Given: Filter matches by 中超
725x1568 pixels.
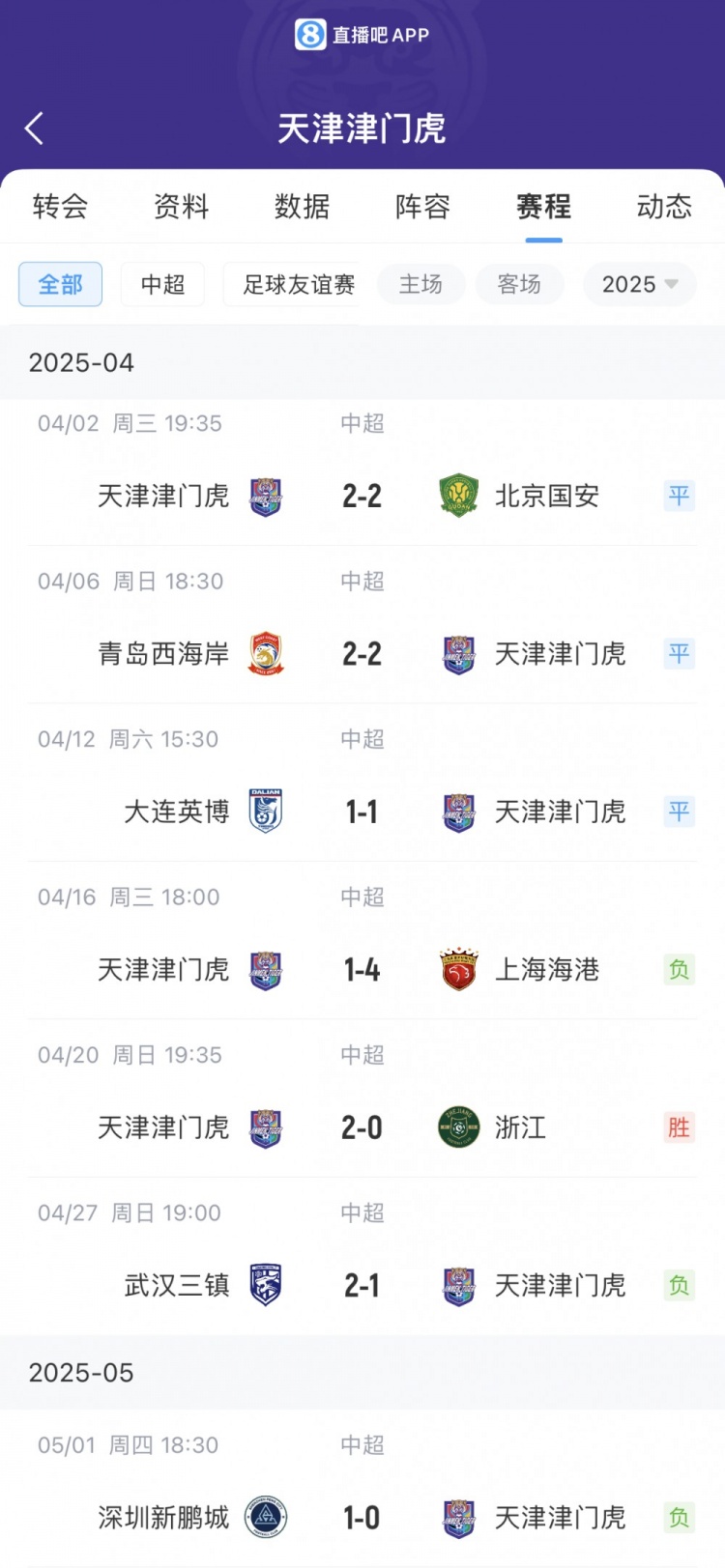Looking at the screenshot, I should (x=162, y=285).
